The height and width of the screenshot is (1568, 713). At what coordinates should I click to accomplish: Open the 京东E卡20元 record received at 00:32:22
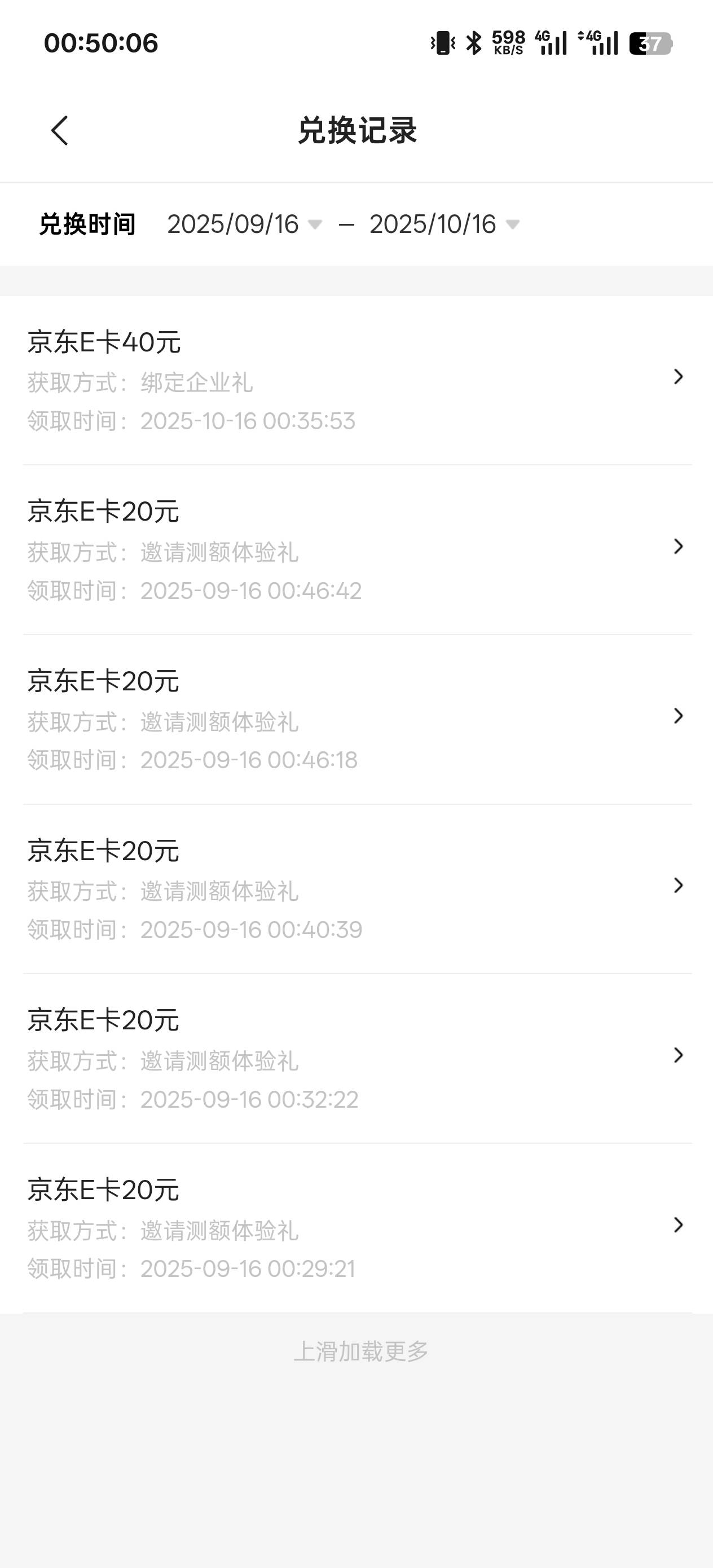coord(357,1059)
